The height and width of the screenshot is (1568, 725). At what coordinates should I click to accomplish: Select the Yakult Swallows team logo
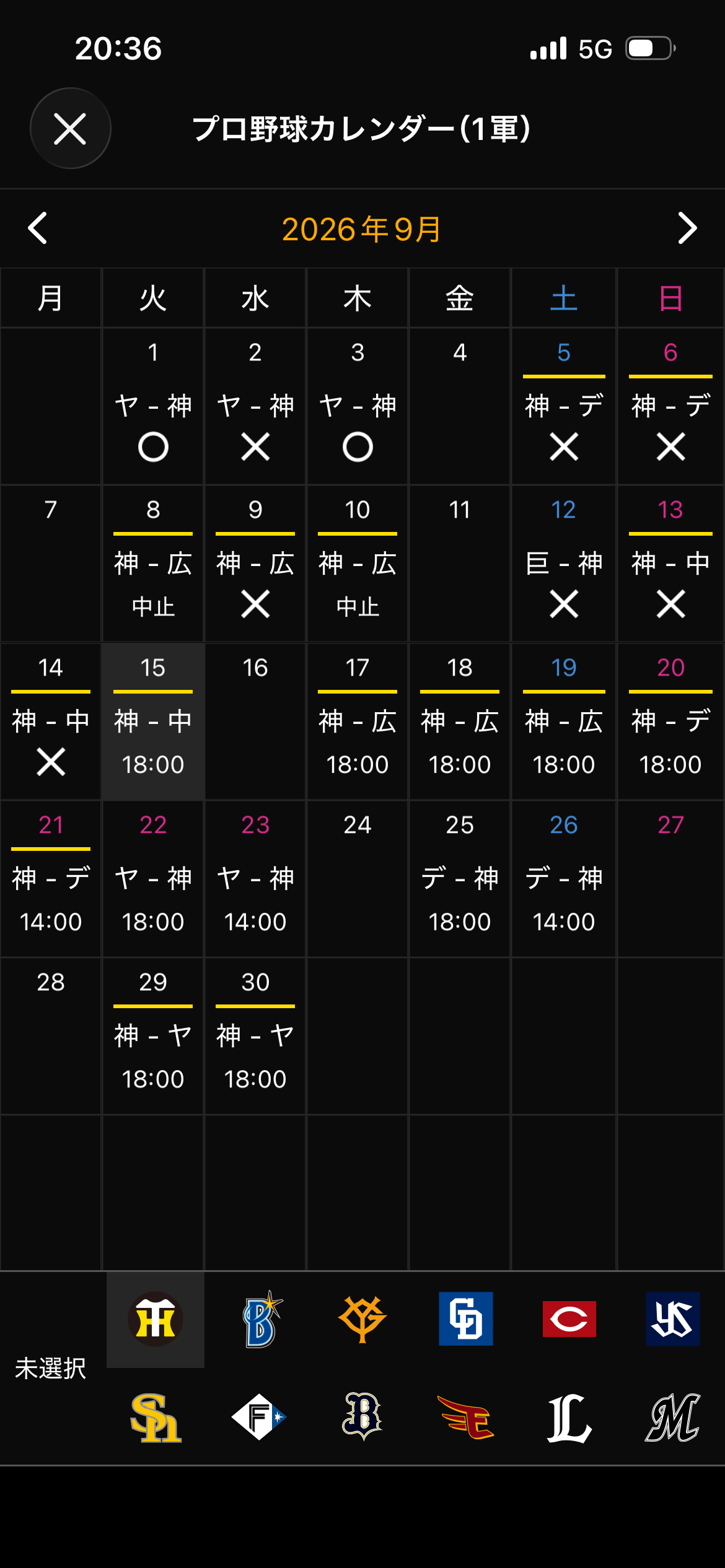tap(673, 1319)
